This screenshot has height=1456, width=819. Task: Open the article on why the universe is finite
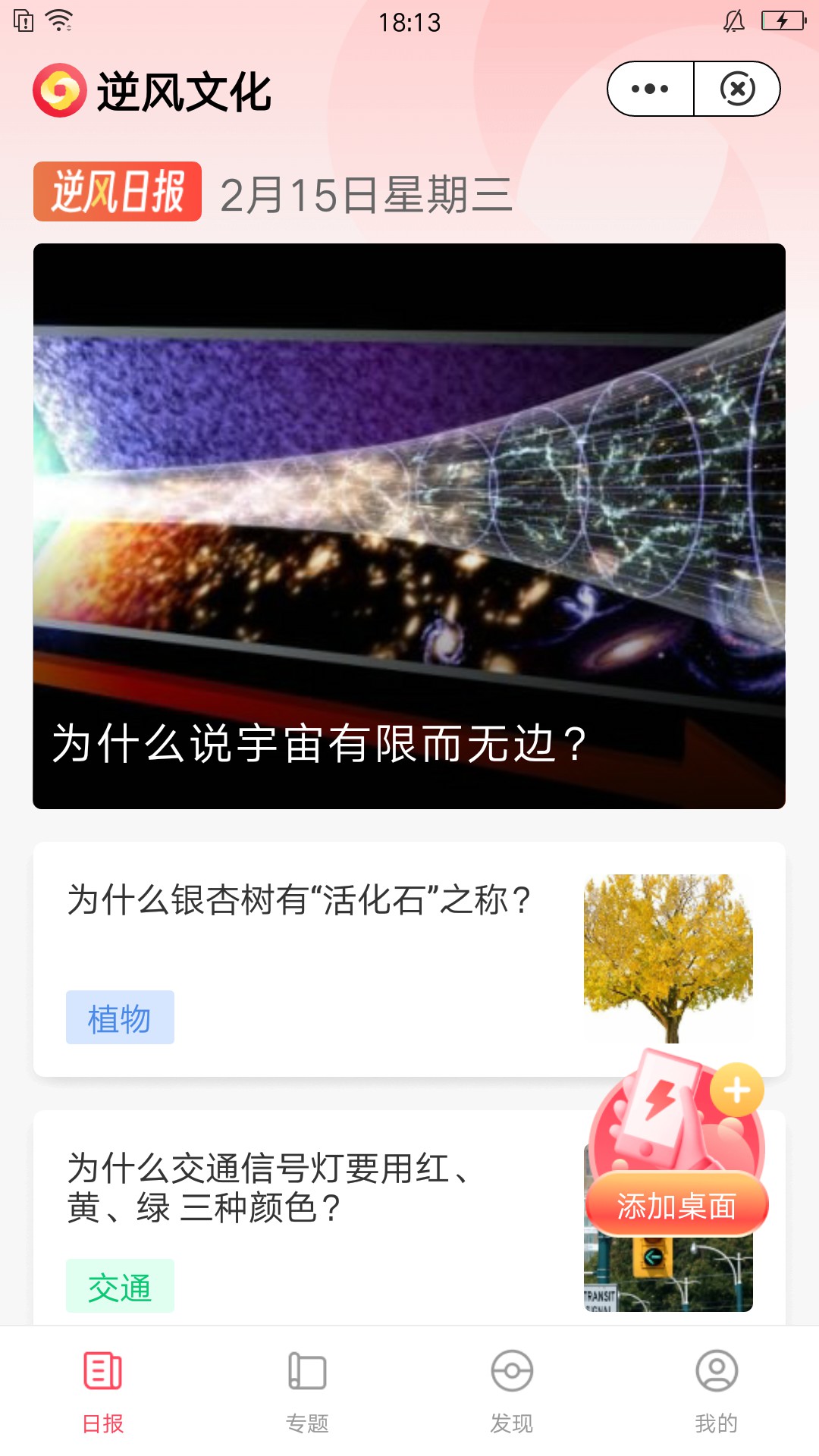click(409, 526)
